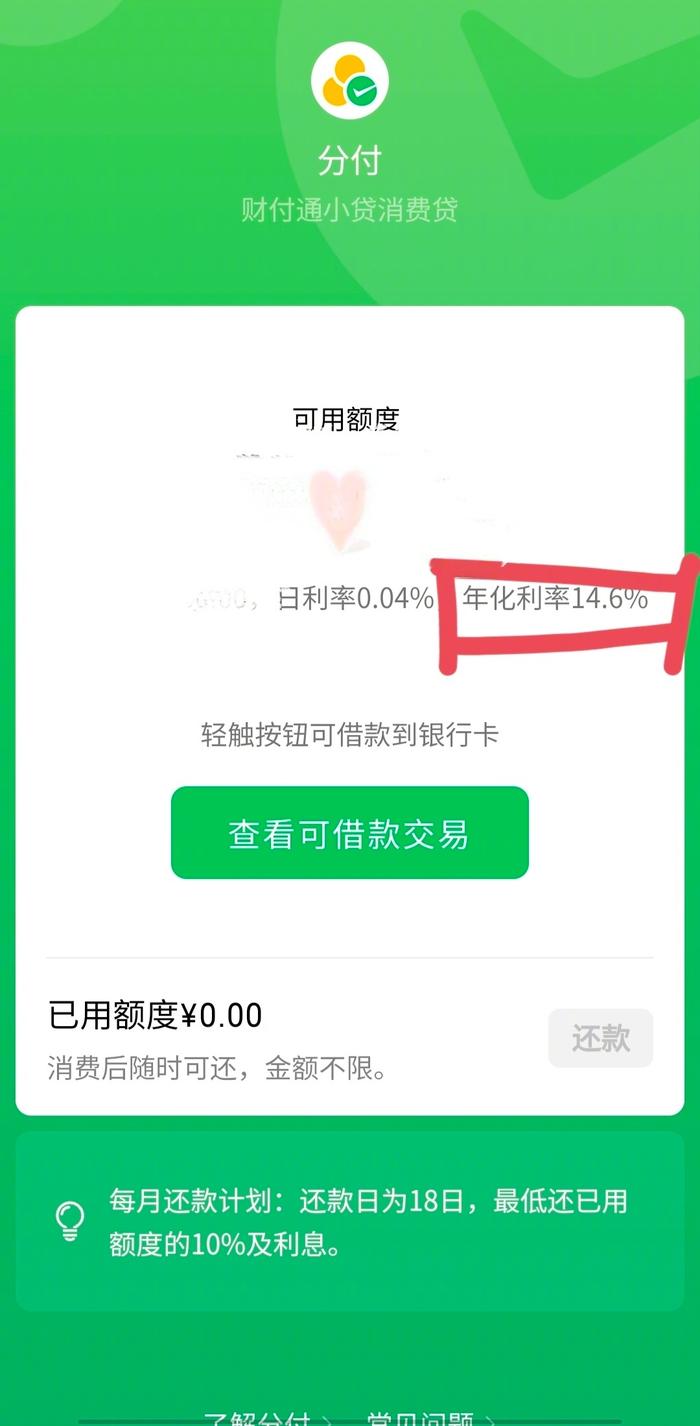This screenshot has height=1426, width=700.
Task: Tap the 还款 button next to 已用额度
Action: (x=600, y=1038)
